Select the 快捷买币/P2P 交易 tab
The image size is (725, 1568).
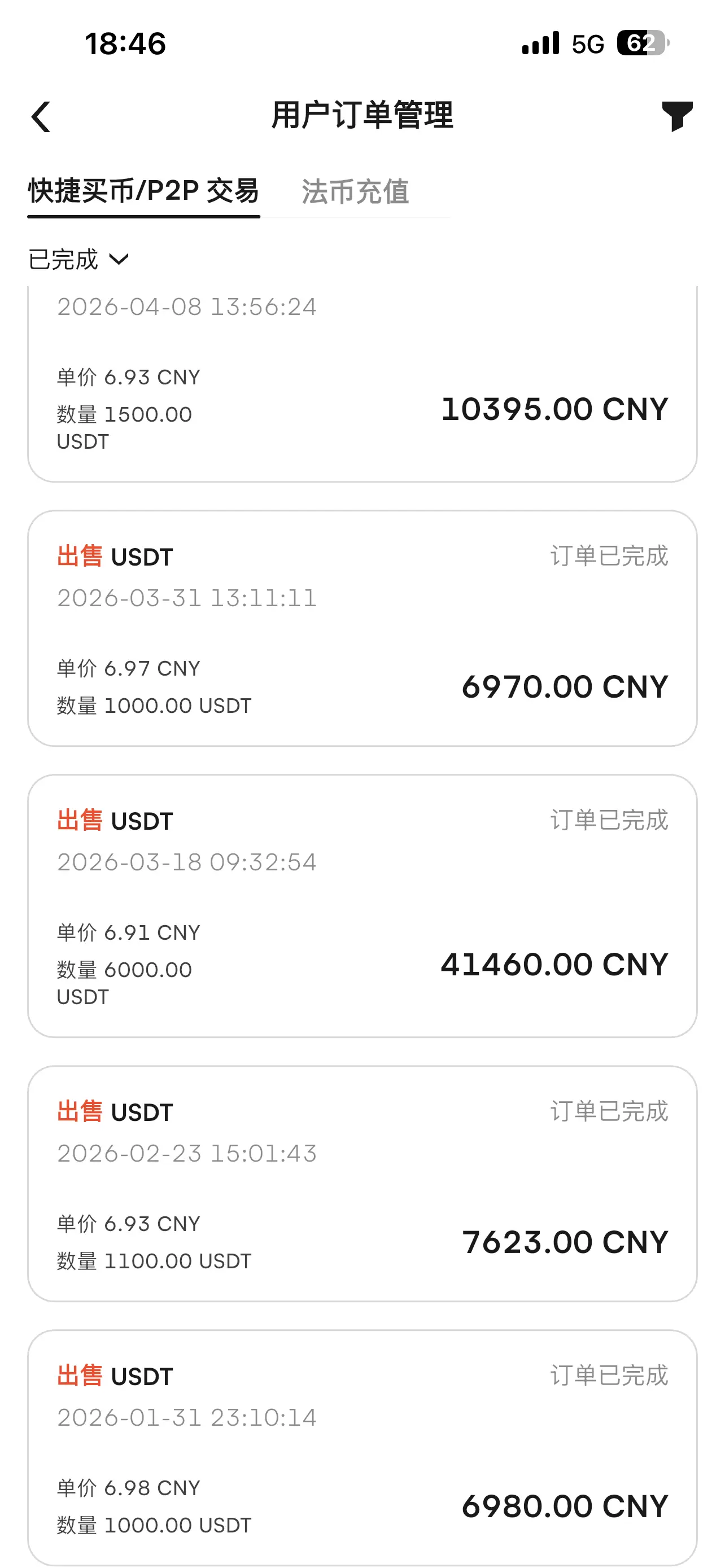coord(143,191)
